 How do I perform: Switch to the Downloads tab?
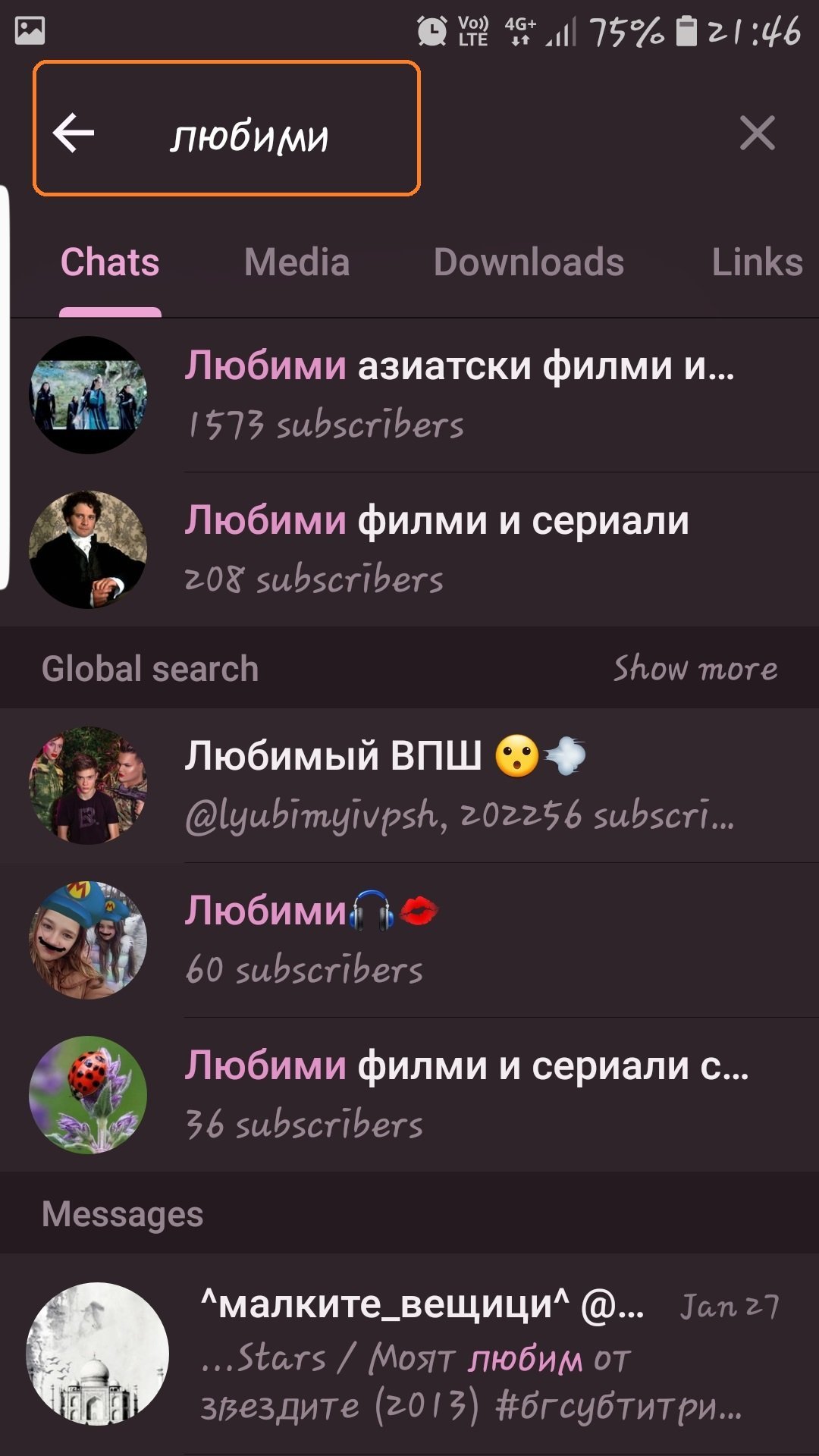(529, 262)
